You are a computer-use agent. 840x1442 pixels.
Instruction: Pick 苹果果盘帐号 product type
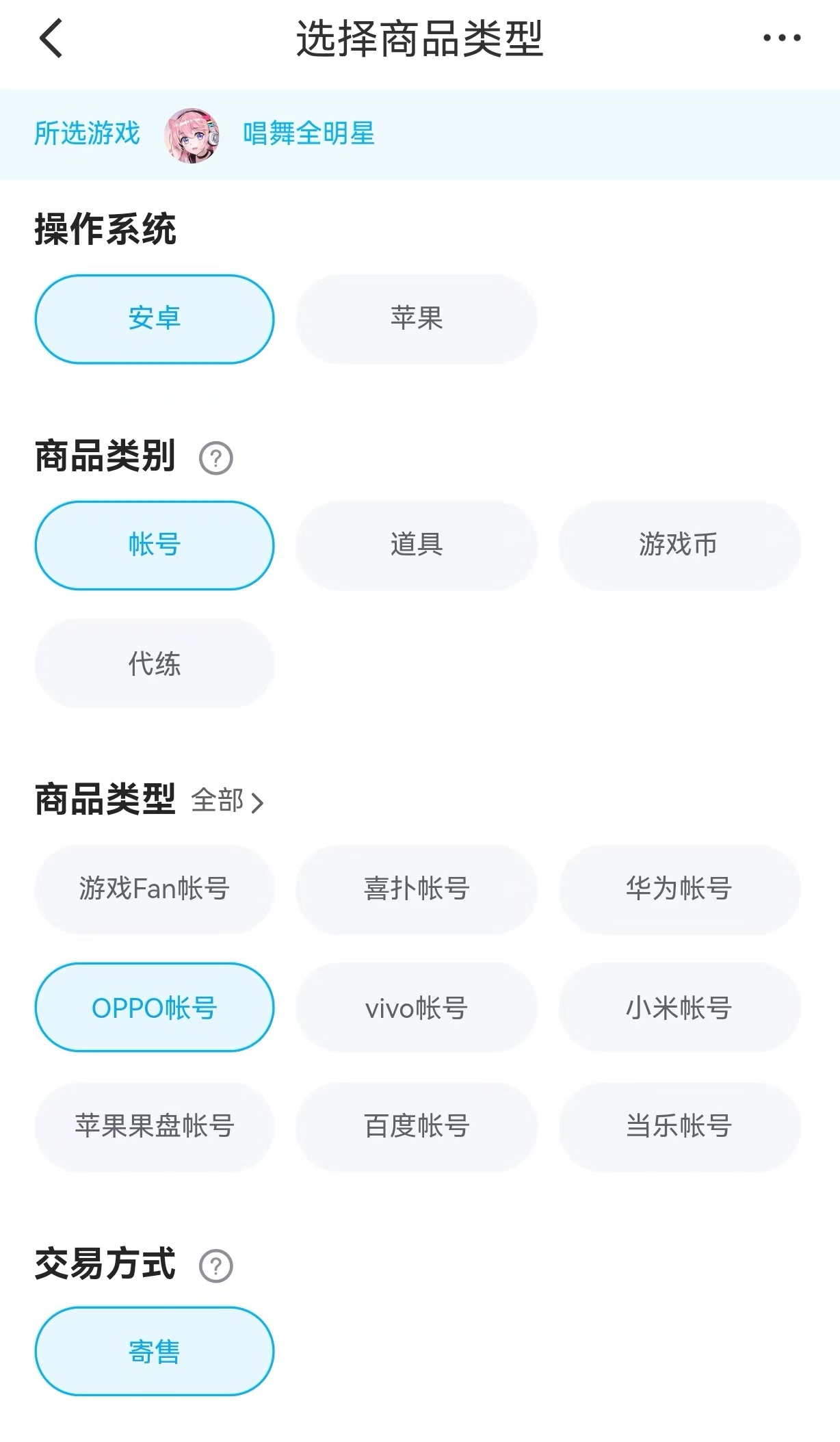pyautogui.click(x=155, y=1126)
